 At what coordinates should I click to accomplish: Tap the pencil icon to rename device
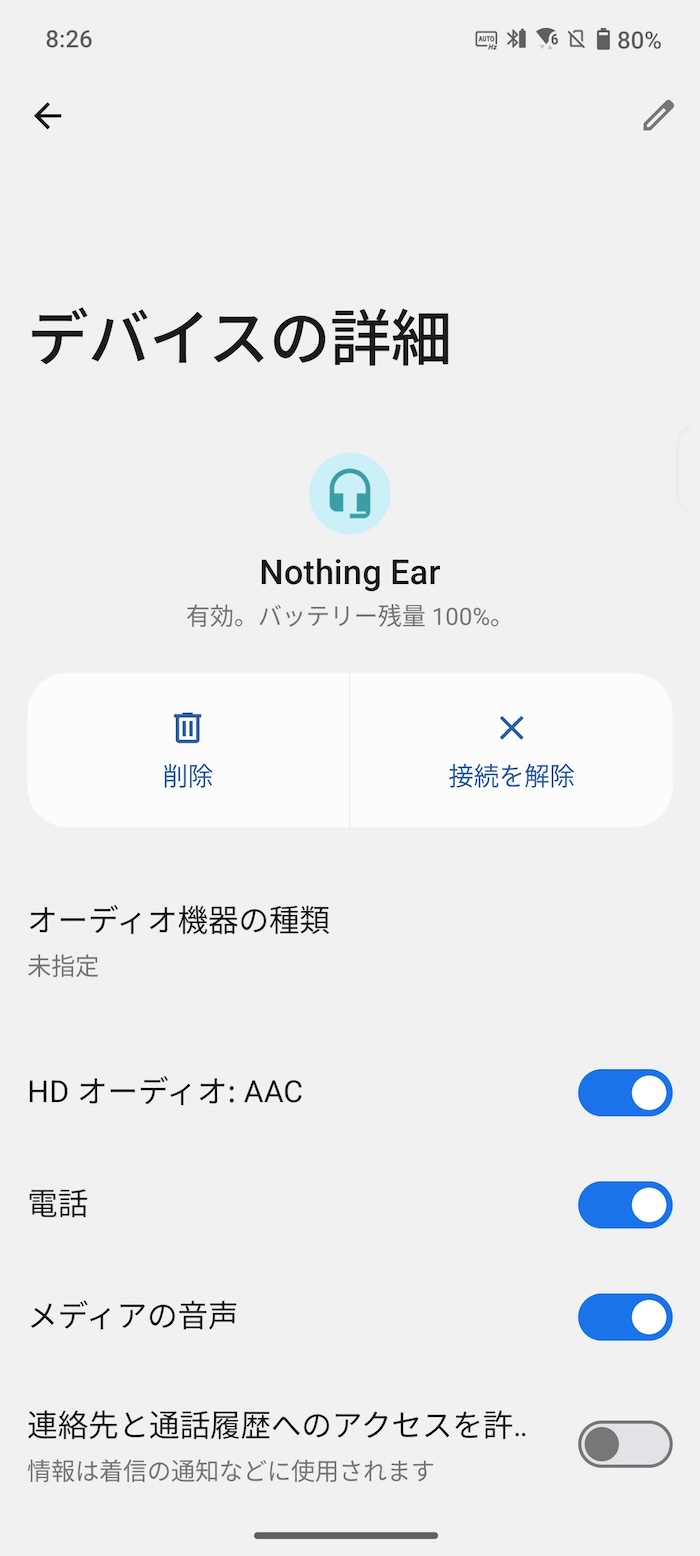(657, 116)
